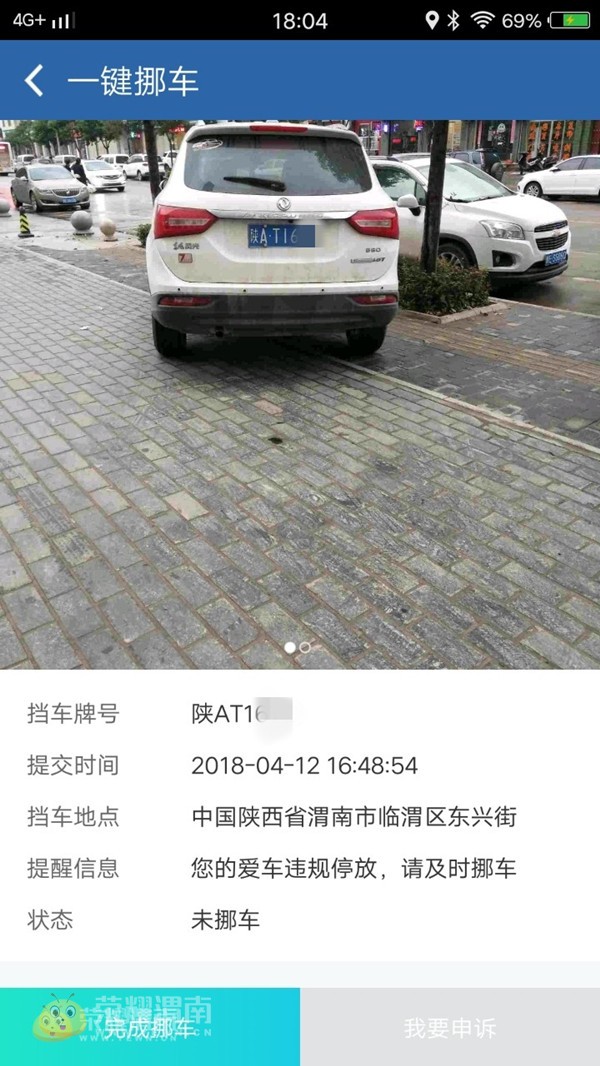This screenshot has width=600, height=1066.
Task: Go back from 一键挪车 page
Action: click(x=35, y=81)
